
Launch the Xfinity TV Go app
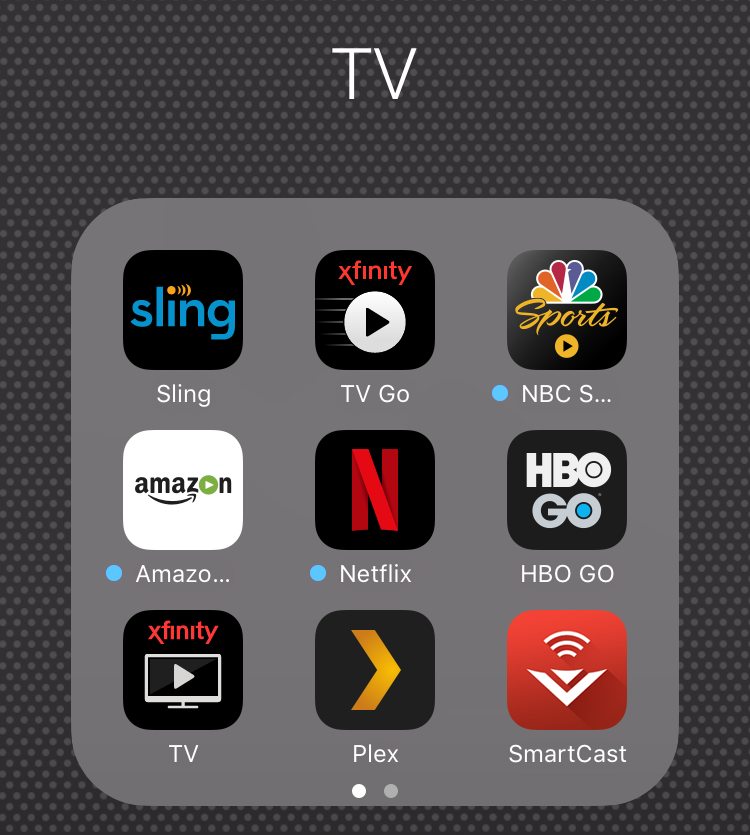[x=375, y=310]
